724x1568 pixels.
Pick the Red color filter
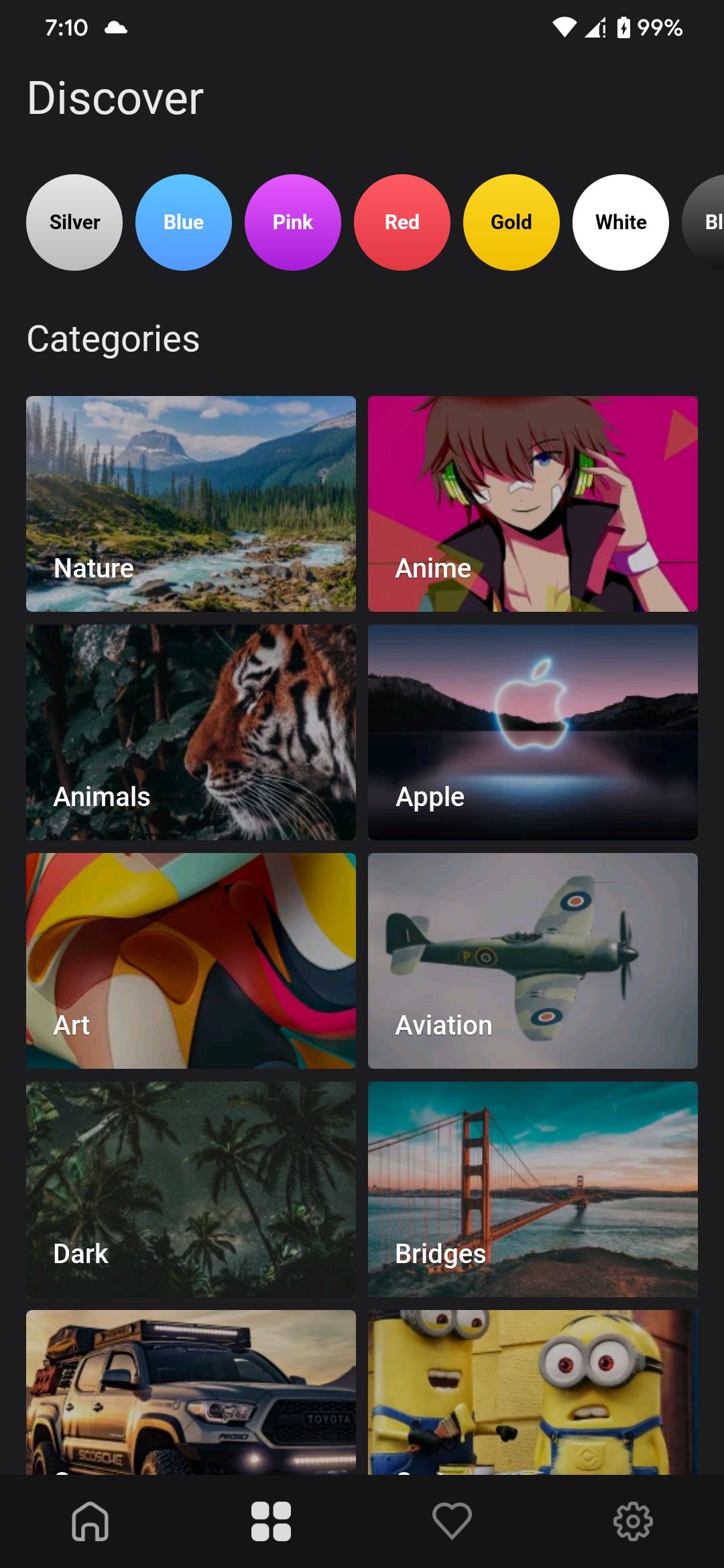point(402,222)
